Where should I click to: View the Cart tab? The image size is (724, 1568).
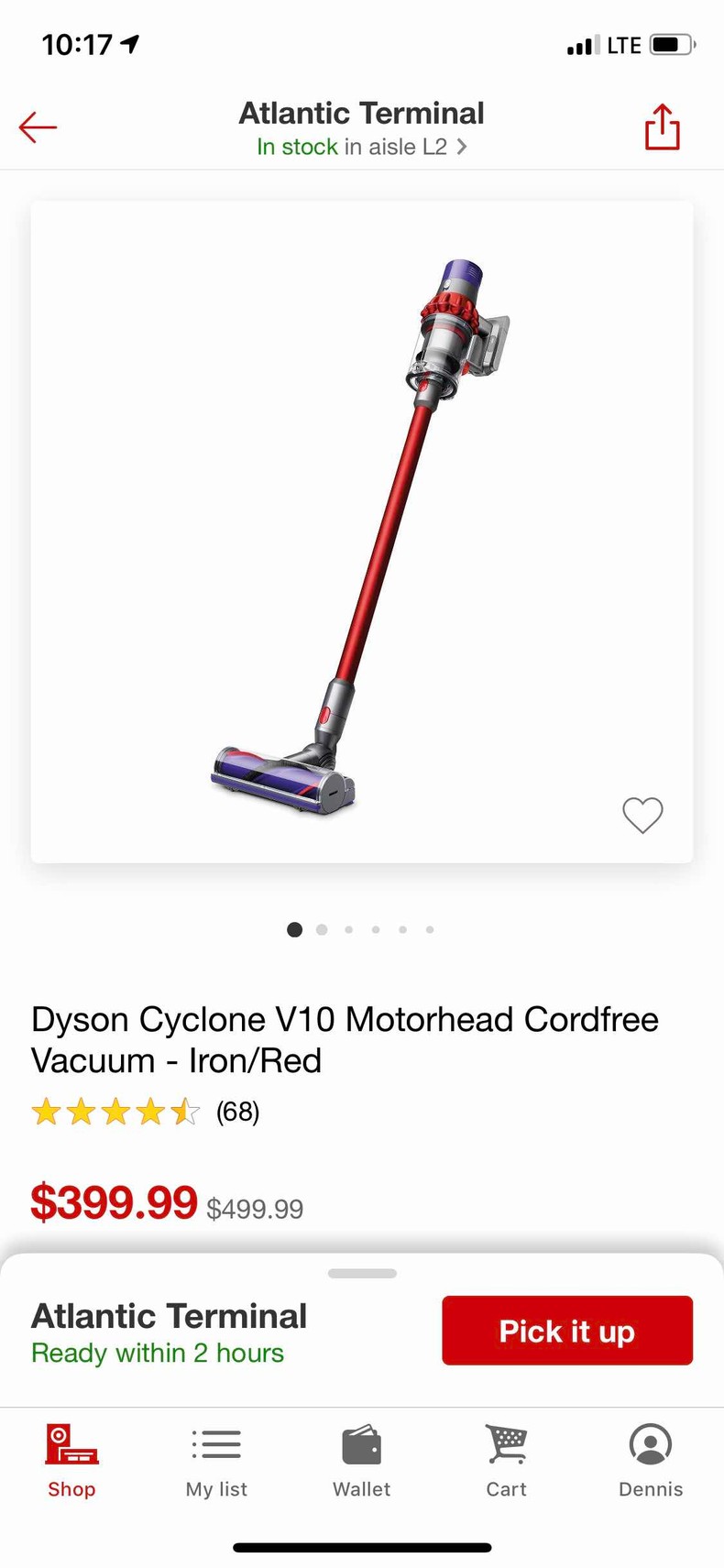[x=506, y=1462]
